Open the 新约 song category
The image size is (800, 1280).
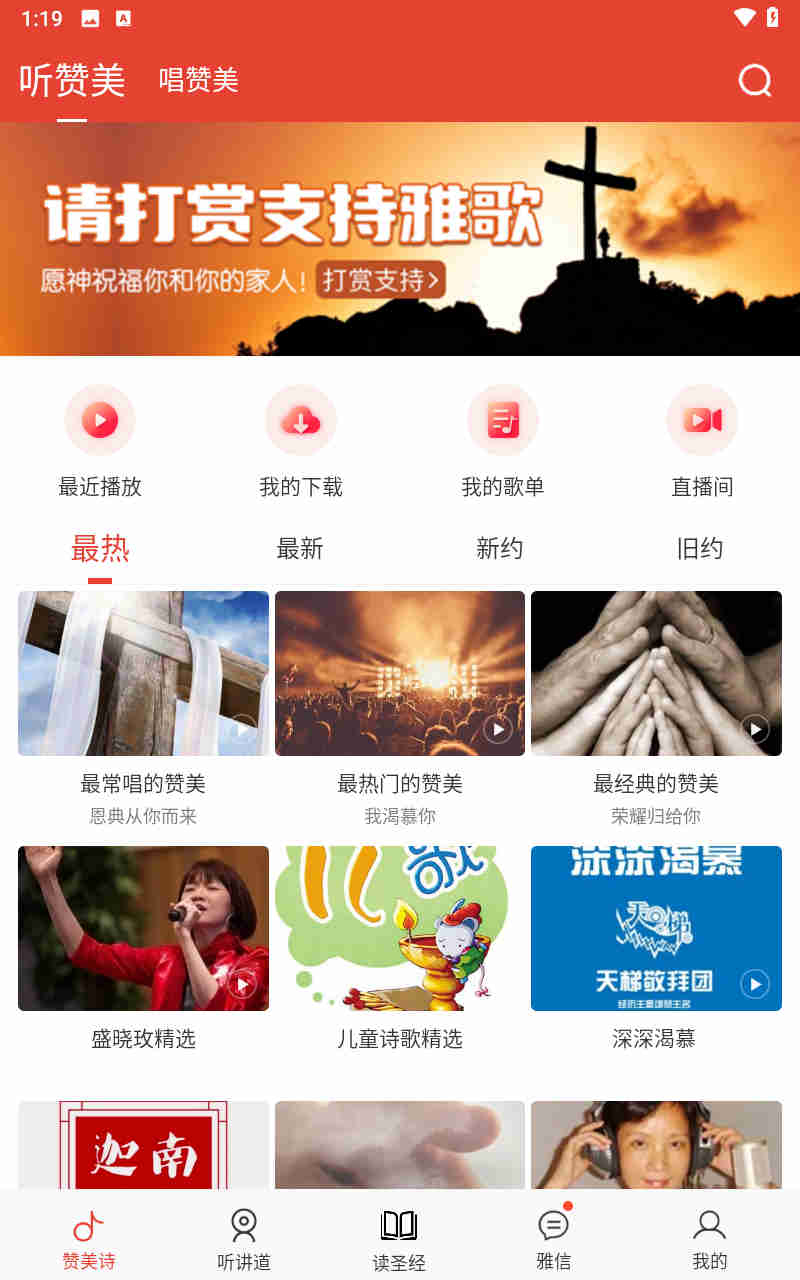tap(501, 548)
